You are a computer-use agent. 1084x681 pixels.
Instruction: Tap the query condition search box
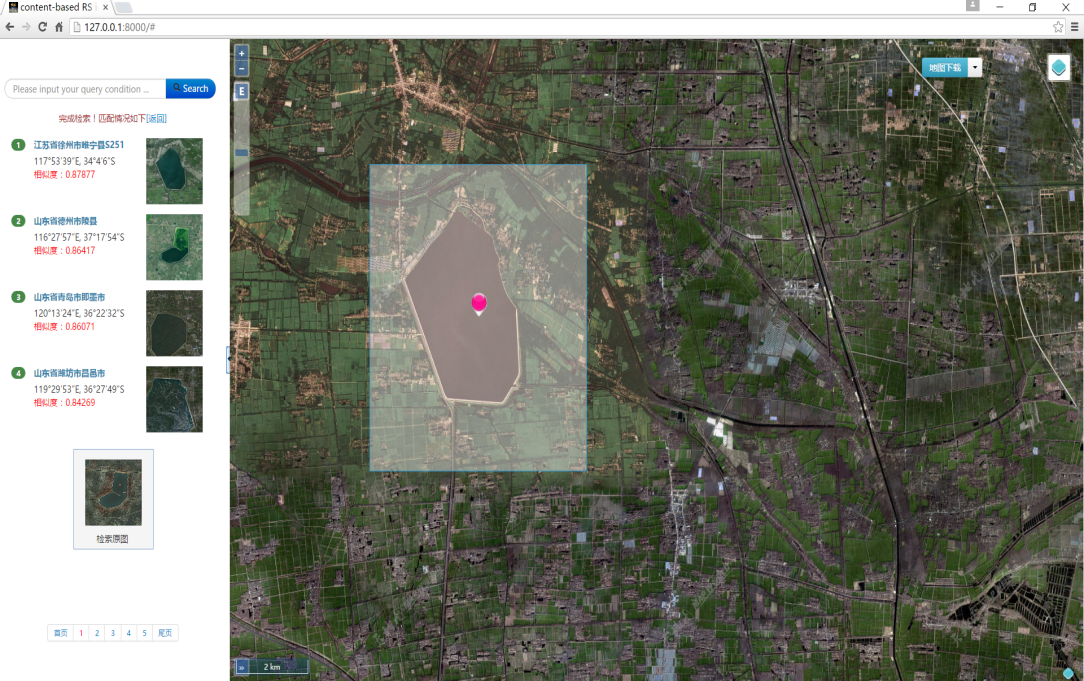click(x=86, y=89)
